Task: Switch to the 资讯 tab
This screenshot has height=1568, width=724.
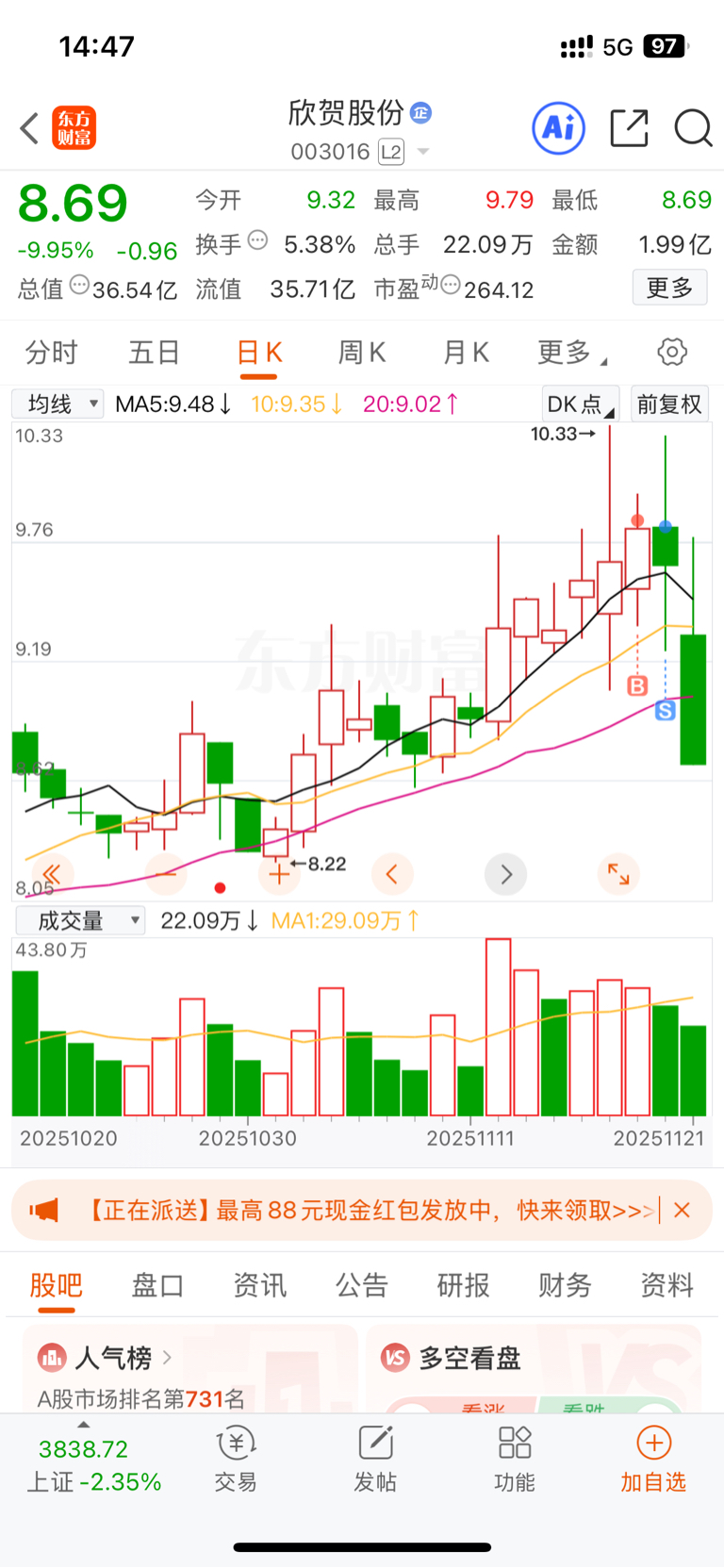Action: coord(259,1285)
